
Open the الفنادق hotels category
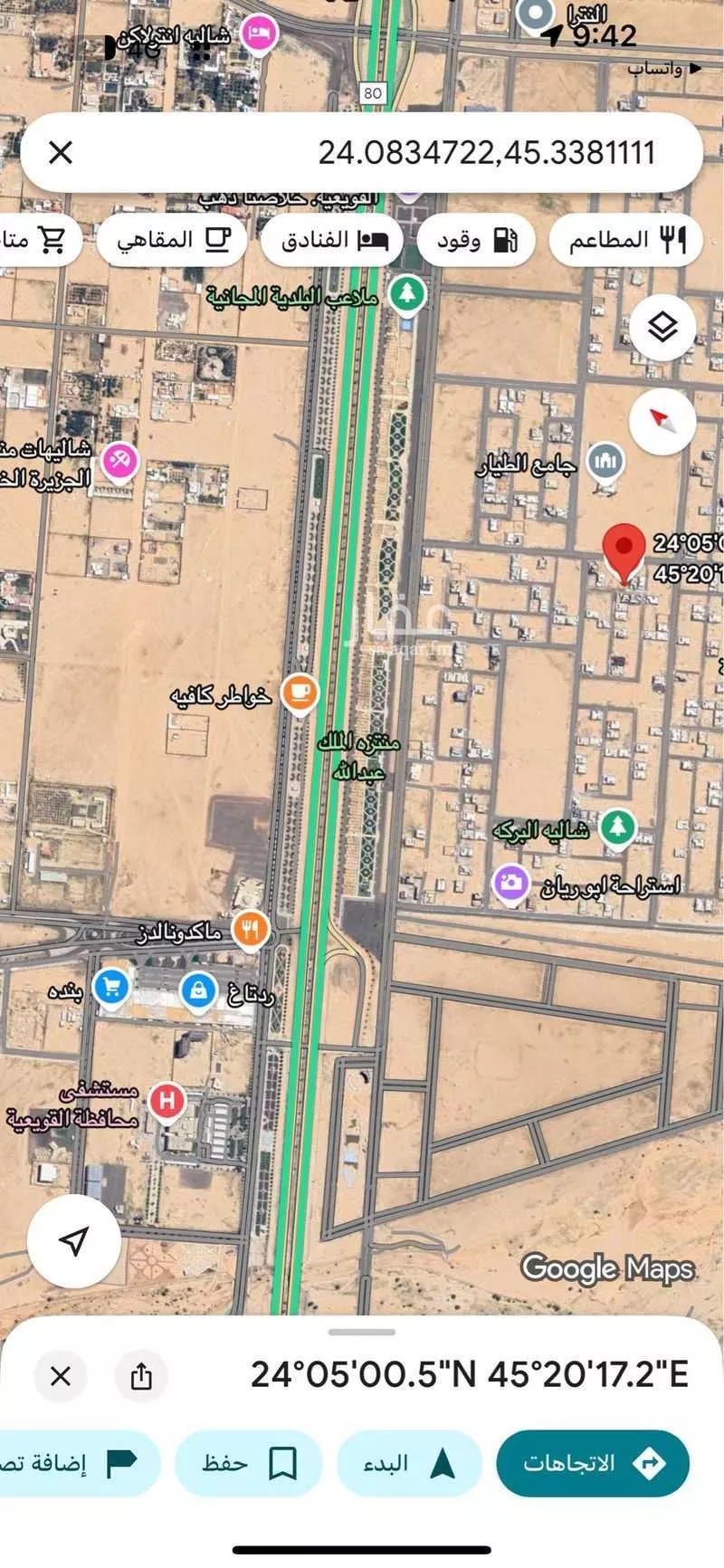click(x=331, y=240)
